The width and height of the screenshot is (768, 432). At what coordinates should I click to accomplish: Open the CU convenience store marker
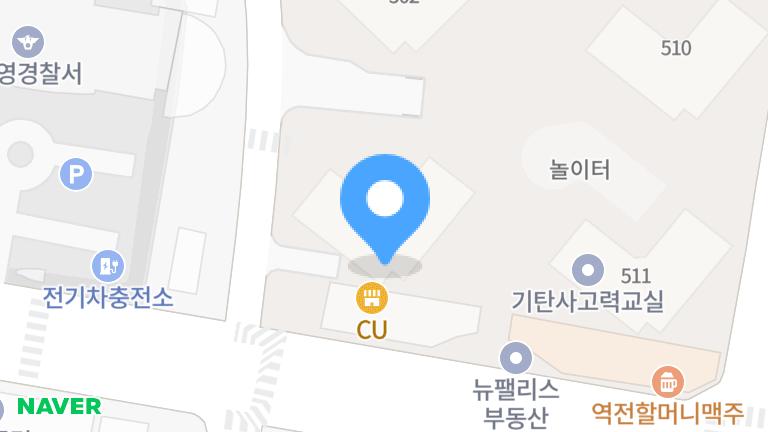click(x=372, y=297)
